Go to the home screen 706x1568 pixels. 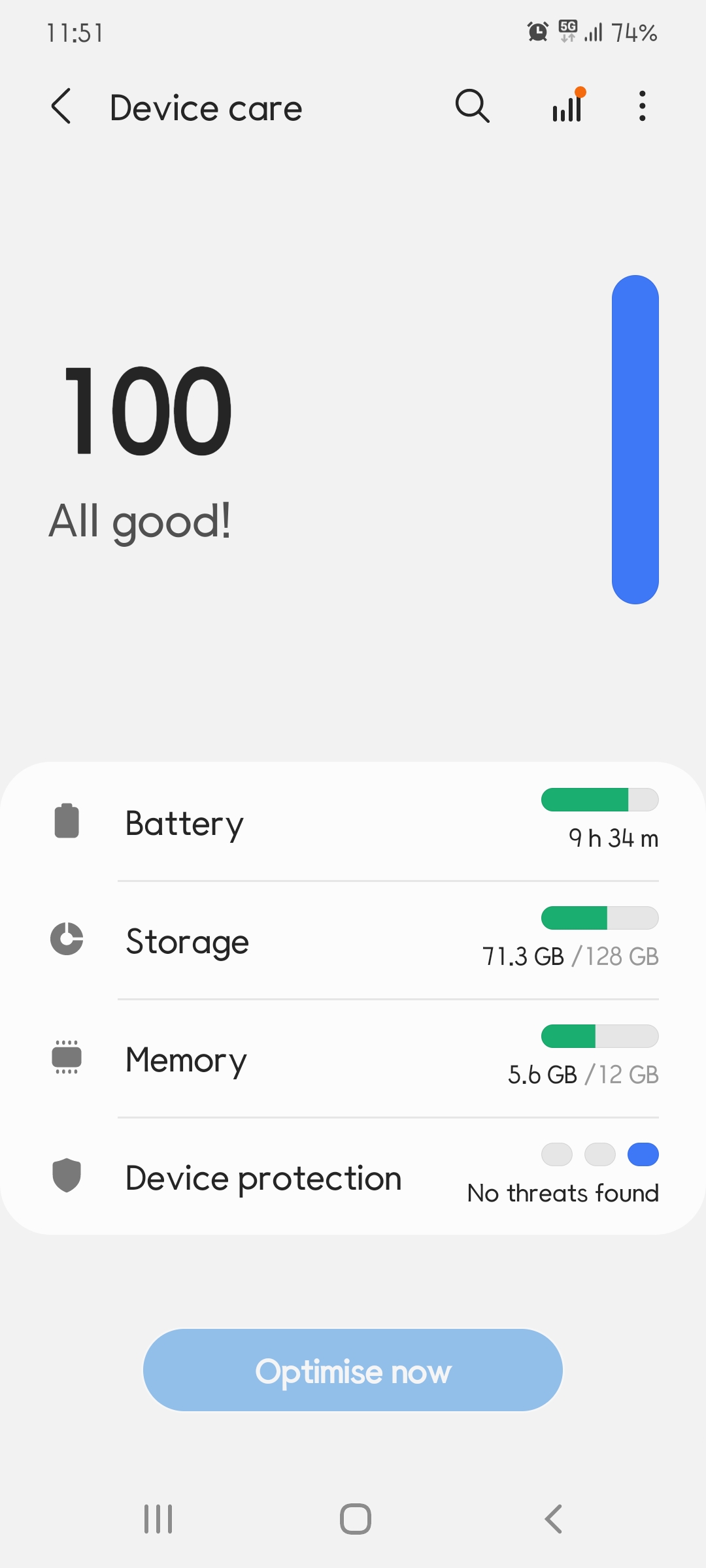click(x=356, y=1519)
